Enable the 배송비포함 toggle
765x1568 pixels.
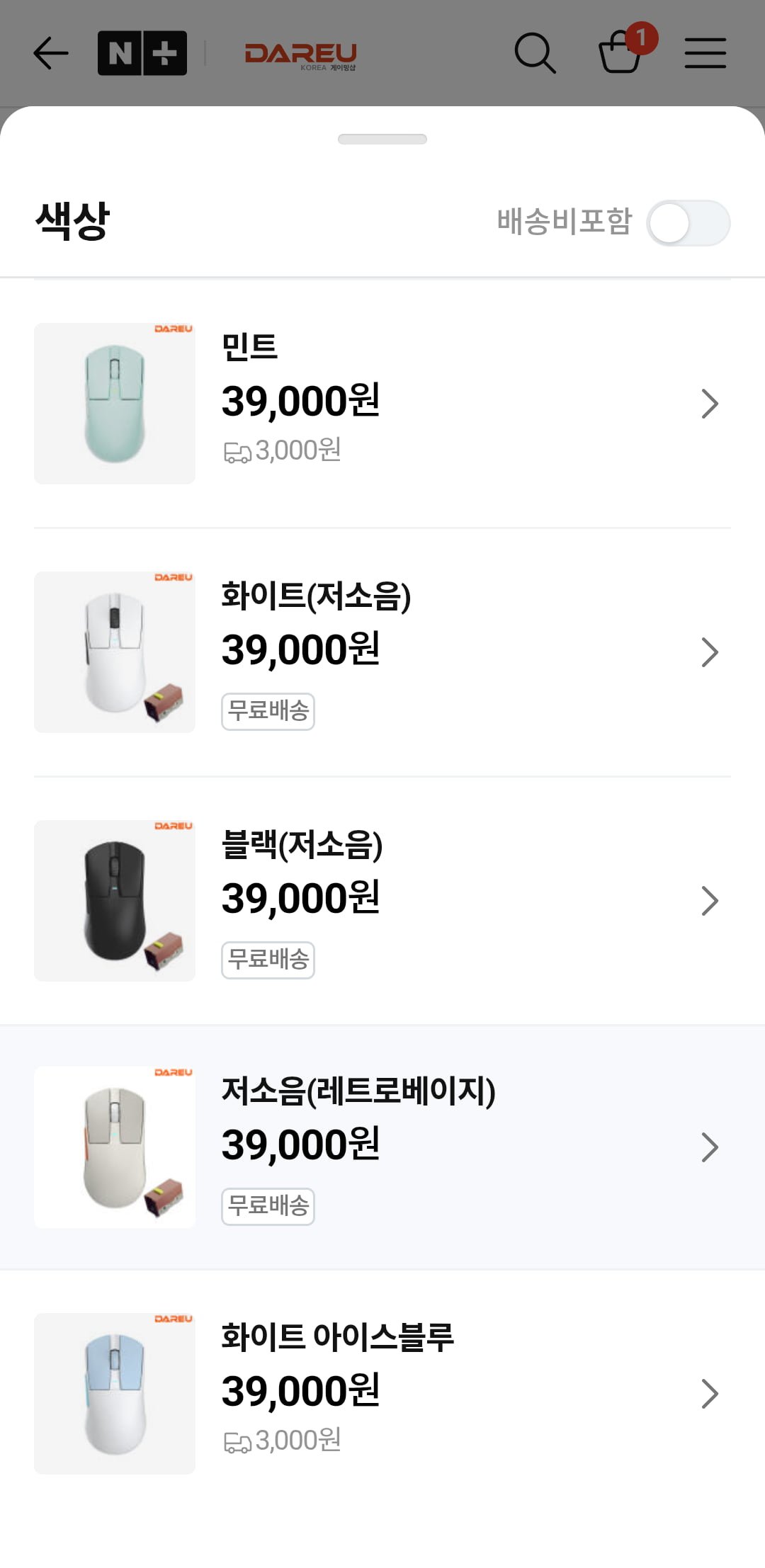pos(688,223)
